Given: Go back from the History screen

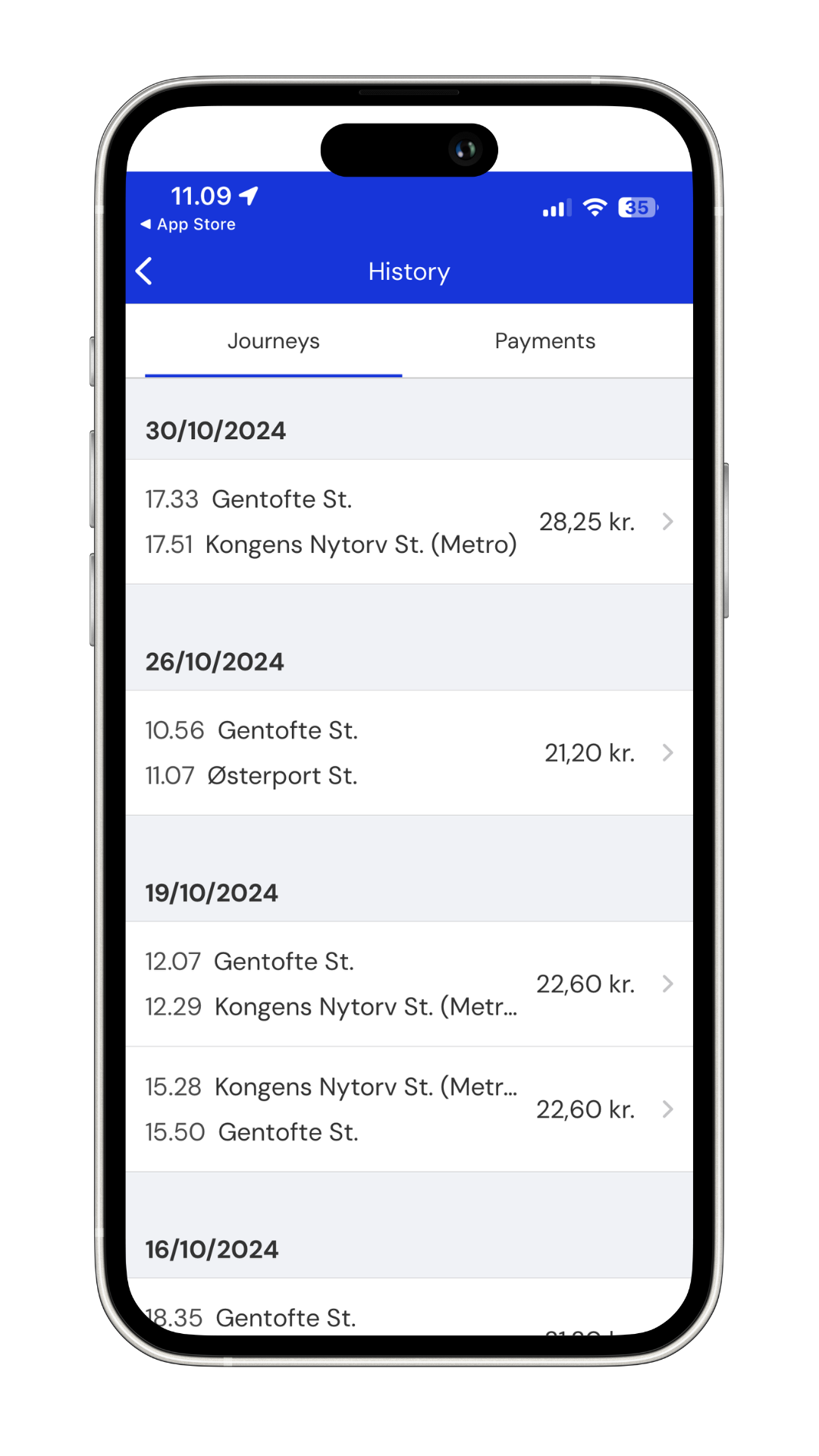Looking at the screenshot, I should [x=144, y=271].
